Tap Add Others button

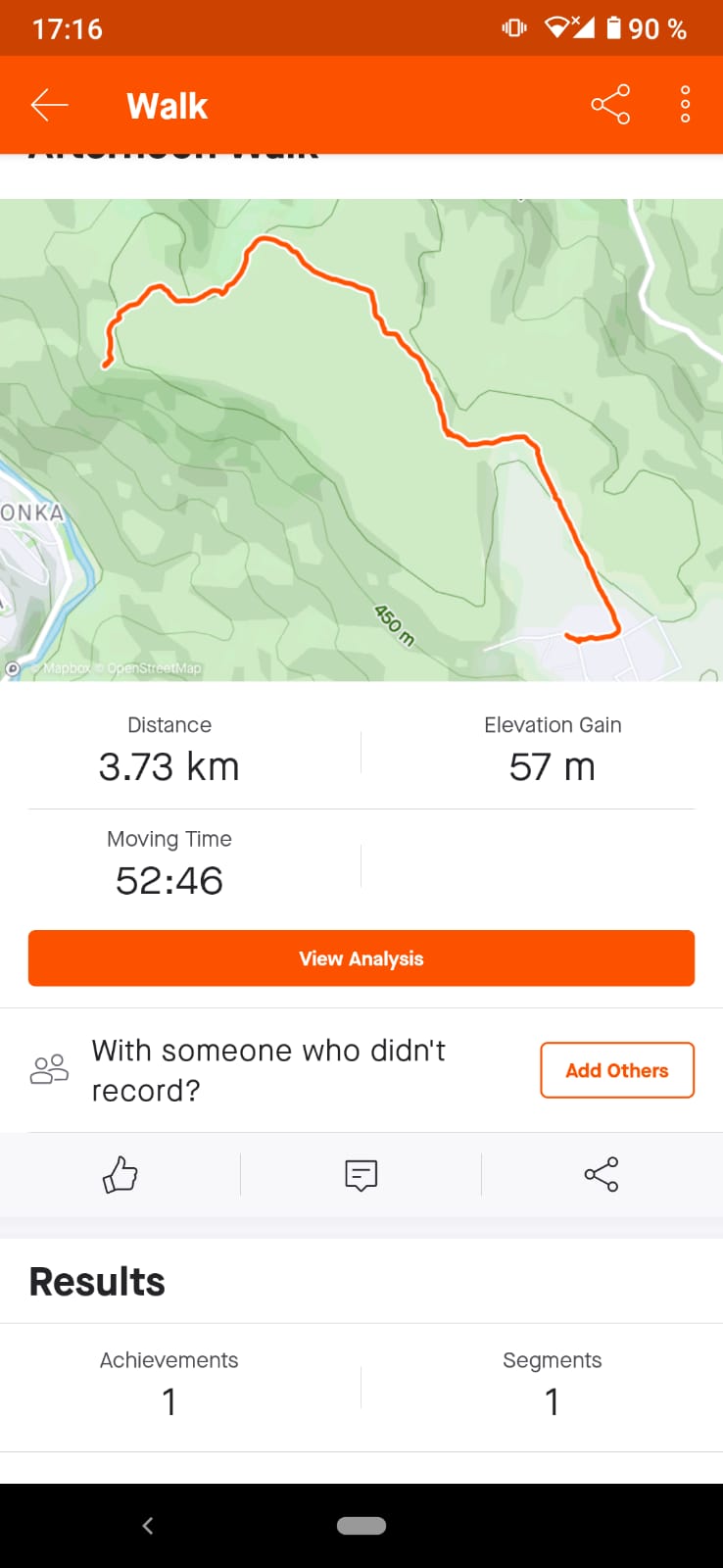click(617, 1070)
